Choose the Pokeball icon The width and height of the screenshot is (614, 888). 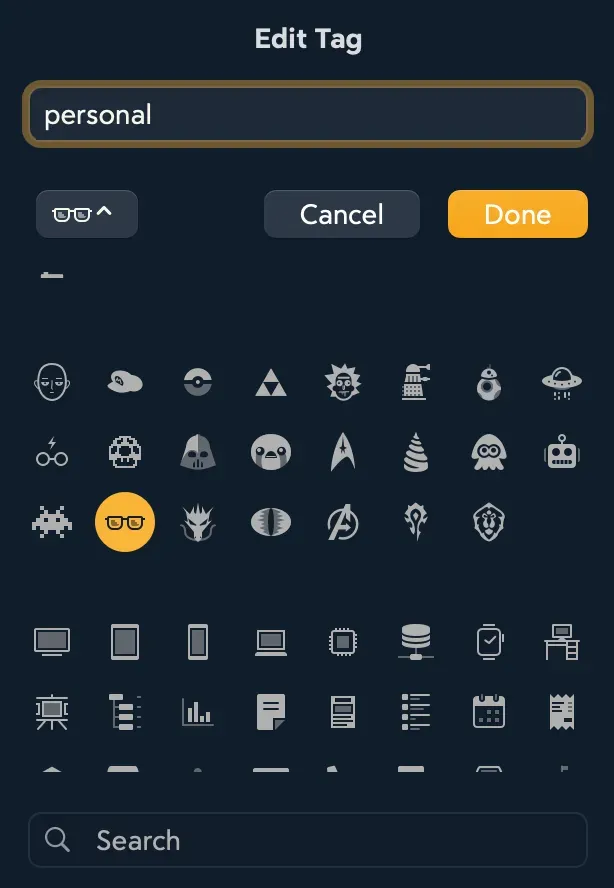pos(198,381)
